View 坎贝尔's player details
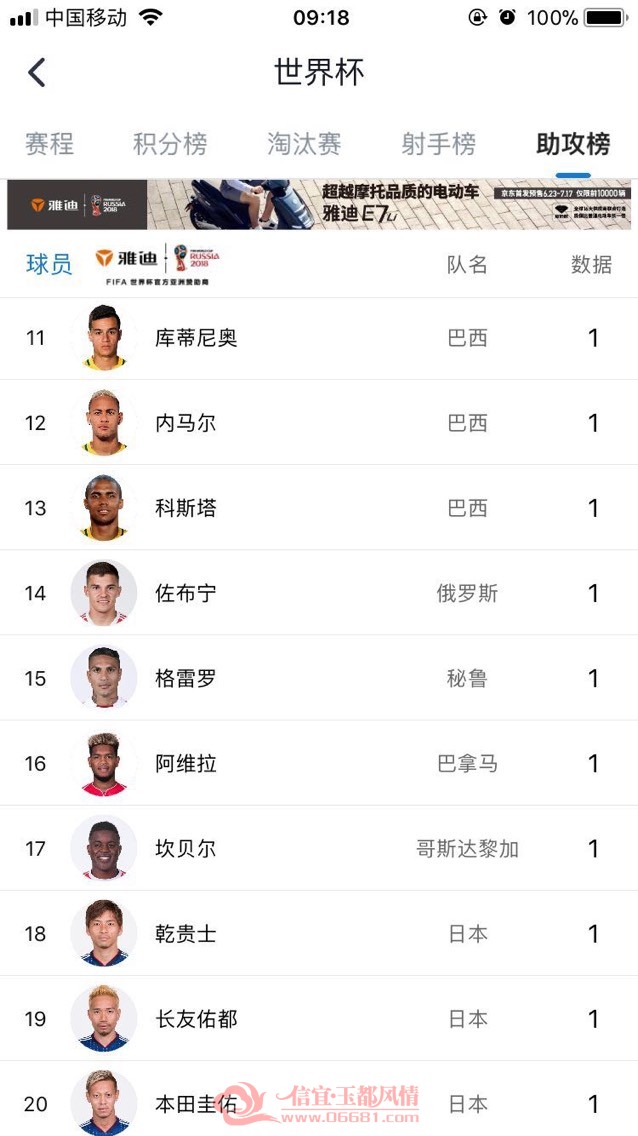The width and height of the screenshot is (638, 1136). pyautogui.click(x=319, y=848)
